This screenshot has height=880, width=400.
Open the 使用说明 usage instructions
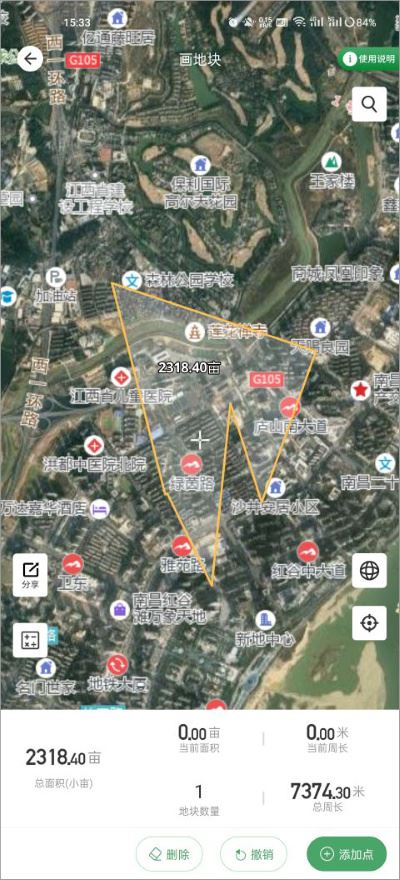pos(370,58)
